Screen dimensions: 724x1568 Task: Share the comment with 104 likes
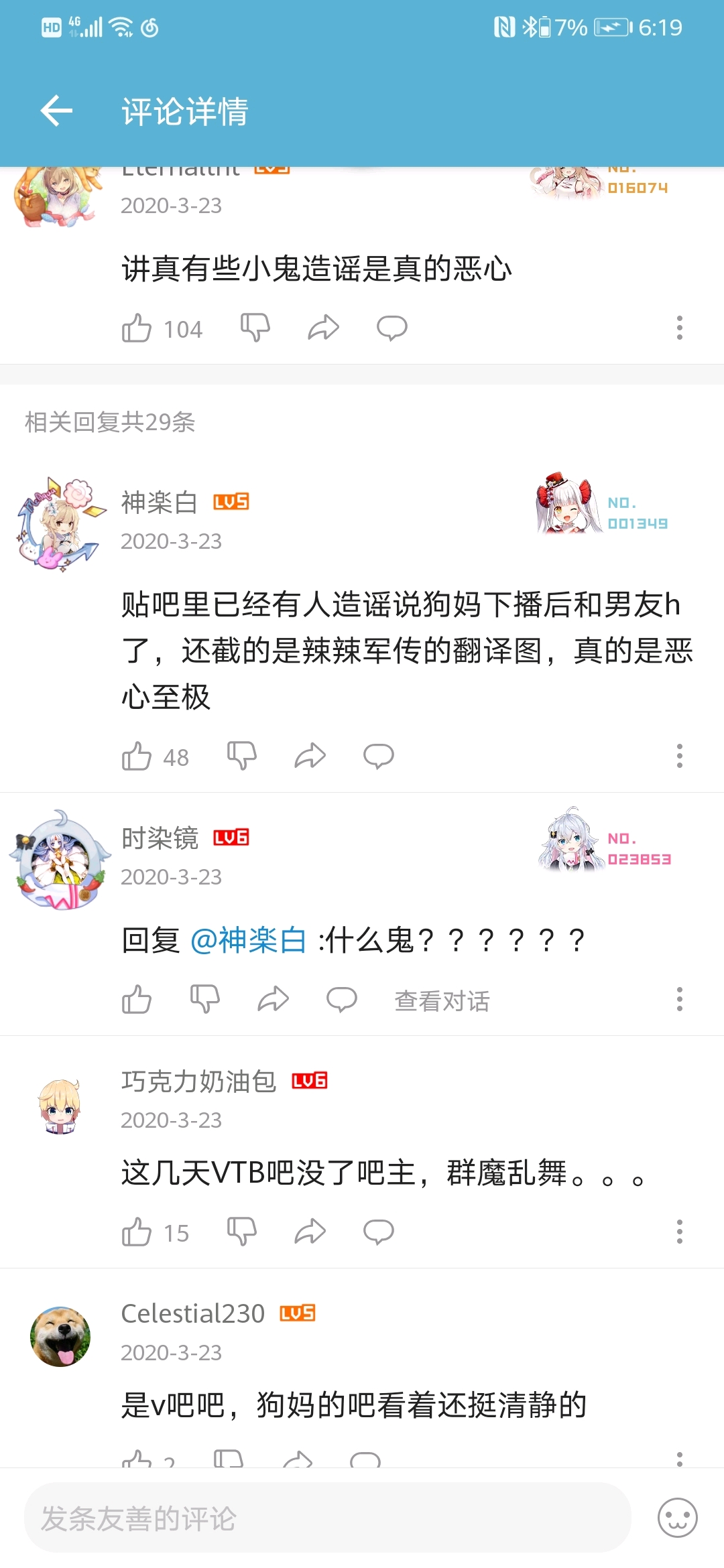point(323,328)
